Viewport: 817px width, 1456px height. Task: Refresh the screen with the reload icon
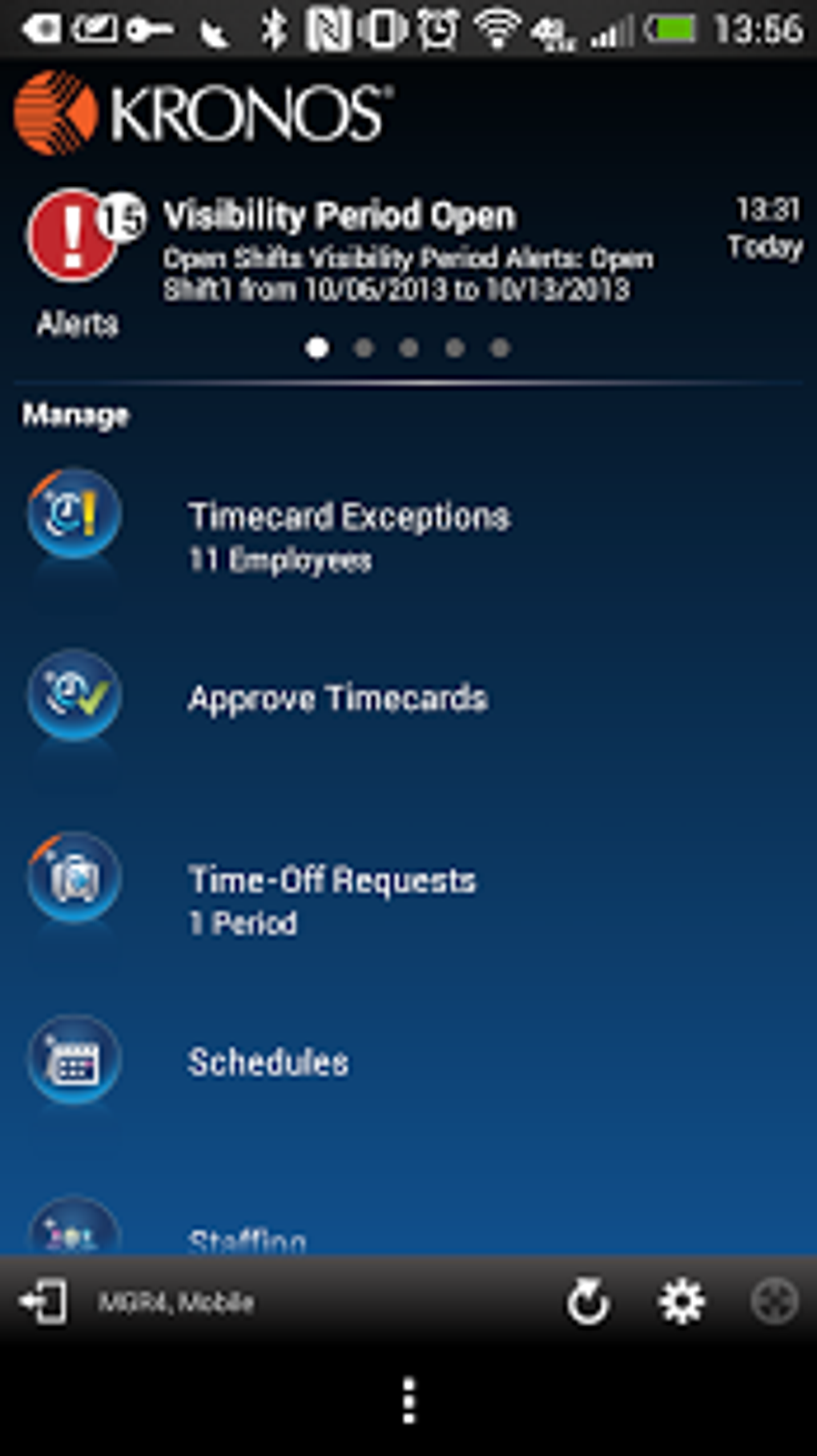click(x=589, y=1301)
